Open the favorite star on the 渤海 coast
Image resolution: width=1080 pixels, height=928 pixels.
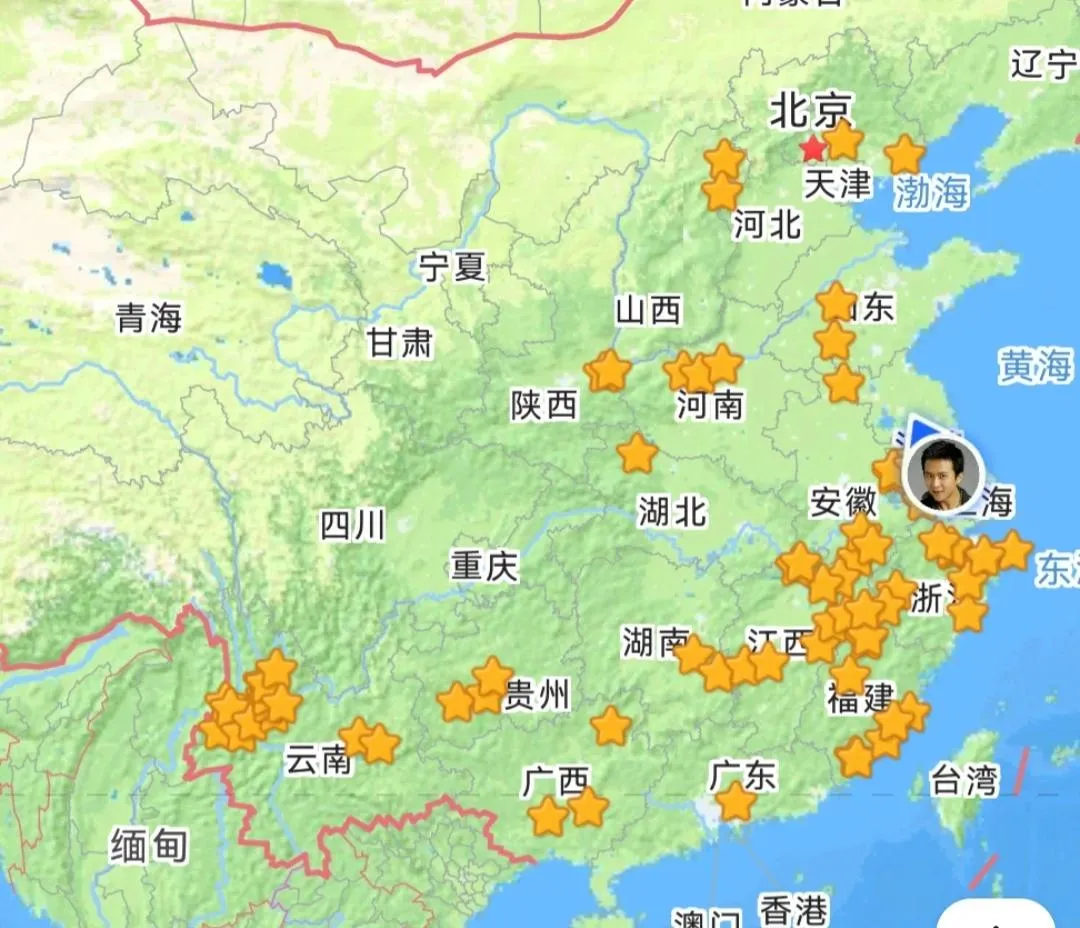(905, 155)
